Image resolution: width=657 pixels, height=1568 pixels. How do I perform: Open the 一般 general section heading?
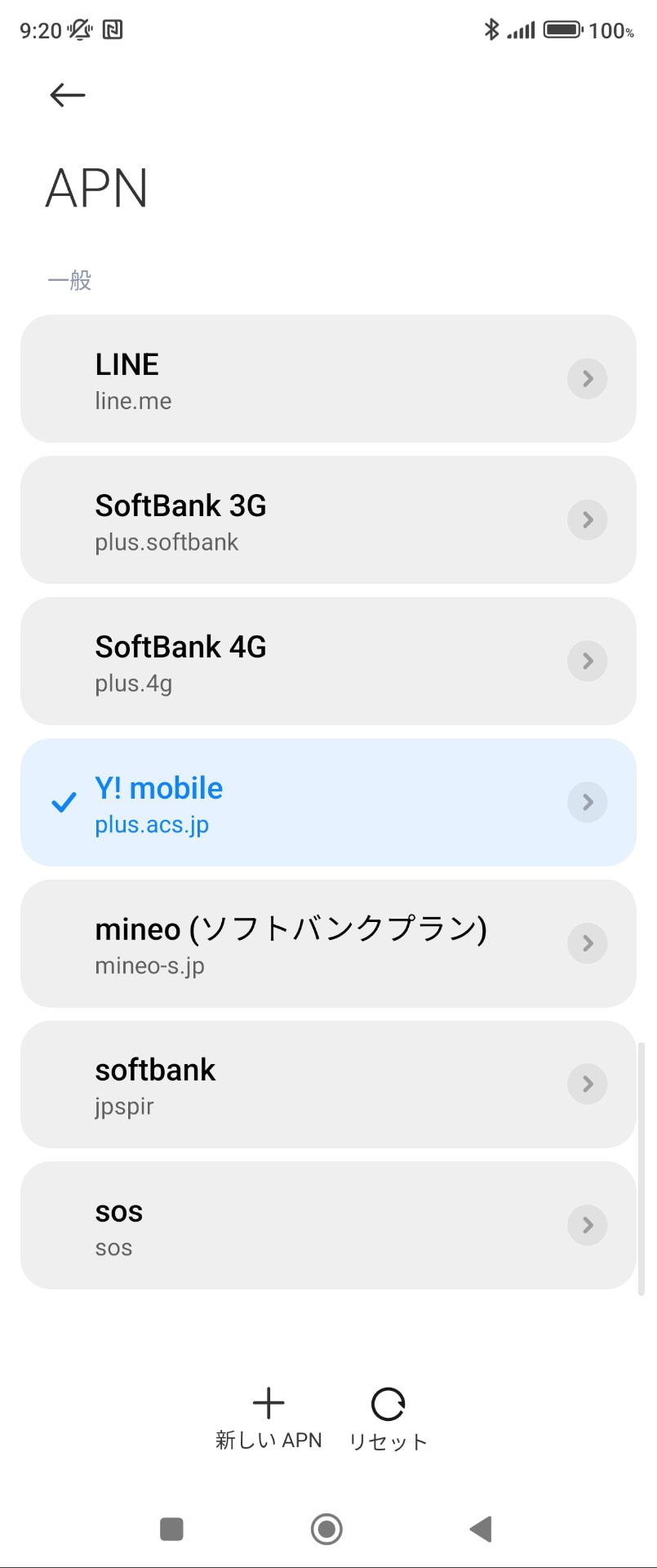[x=70, y=280]
